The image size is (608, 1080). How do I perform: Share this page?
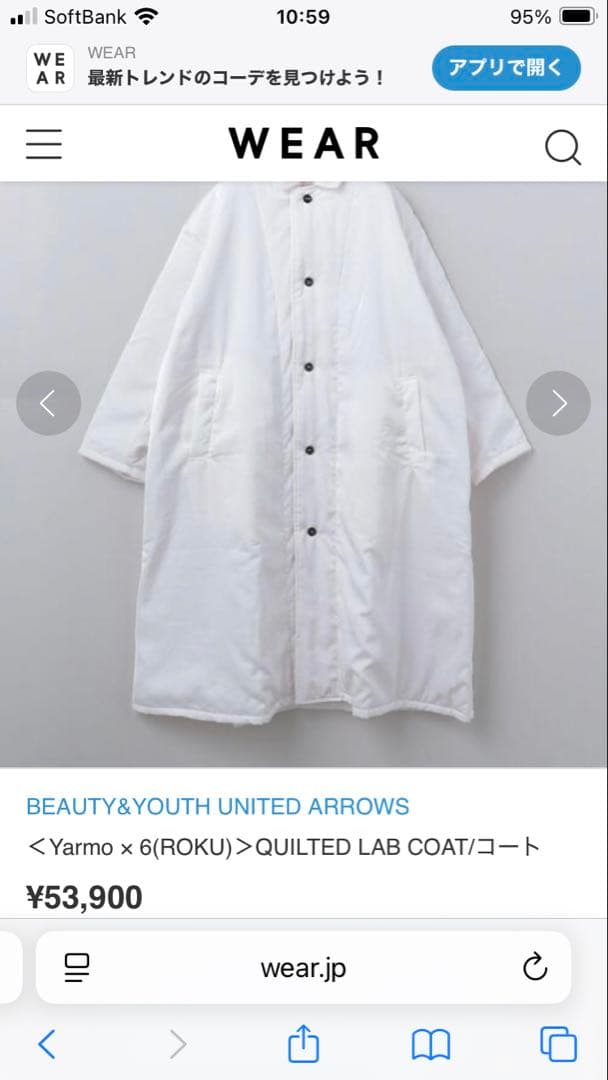(303, 1045)
